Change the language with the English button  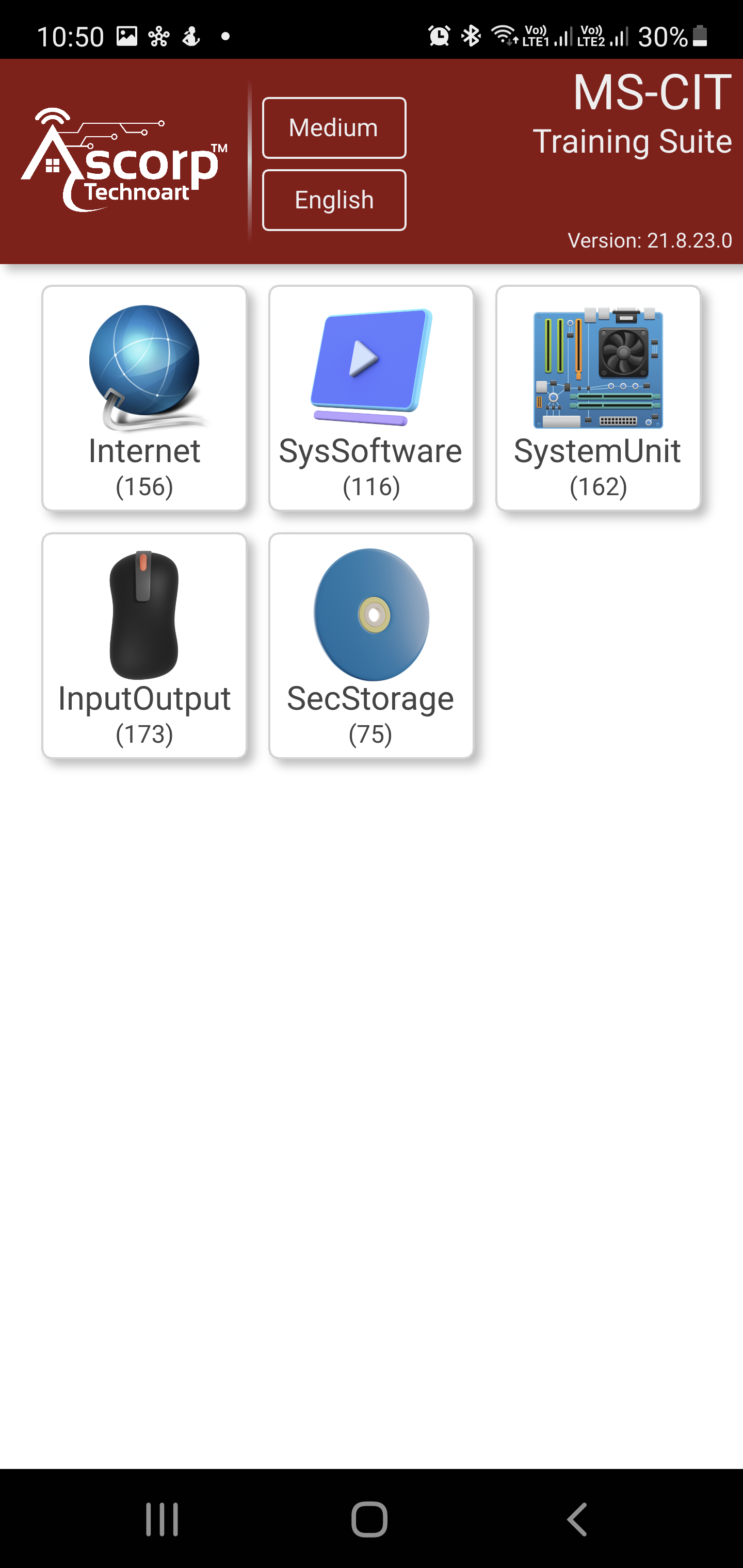click(x=334, y=200)
